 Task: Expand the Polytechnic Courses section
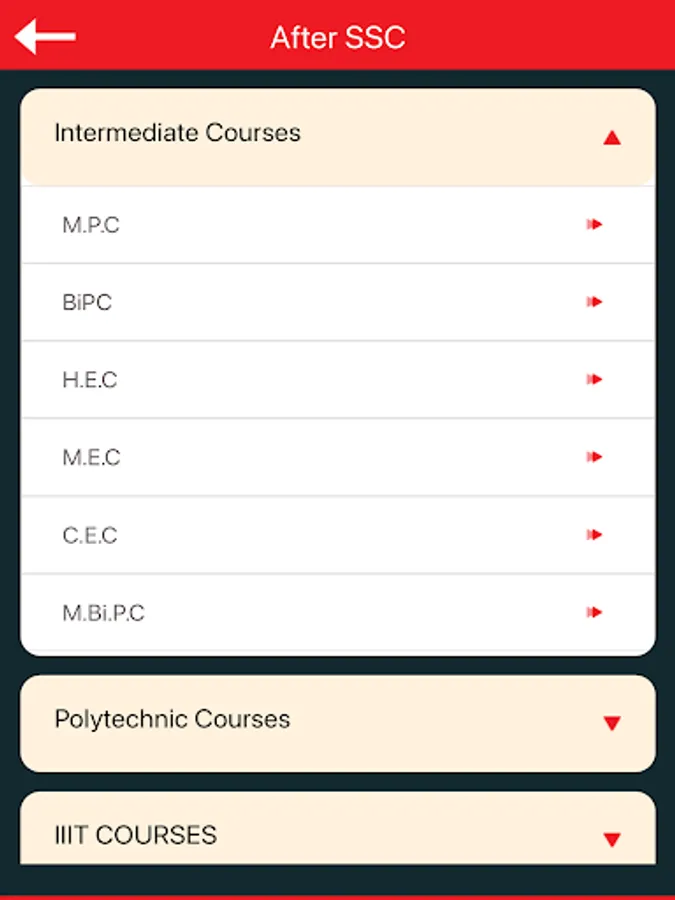611,722
